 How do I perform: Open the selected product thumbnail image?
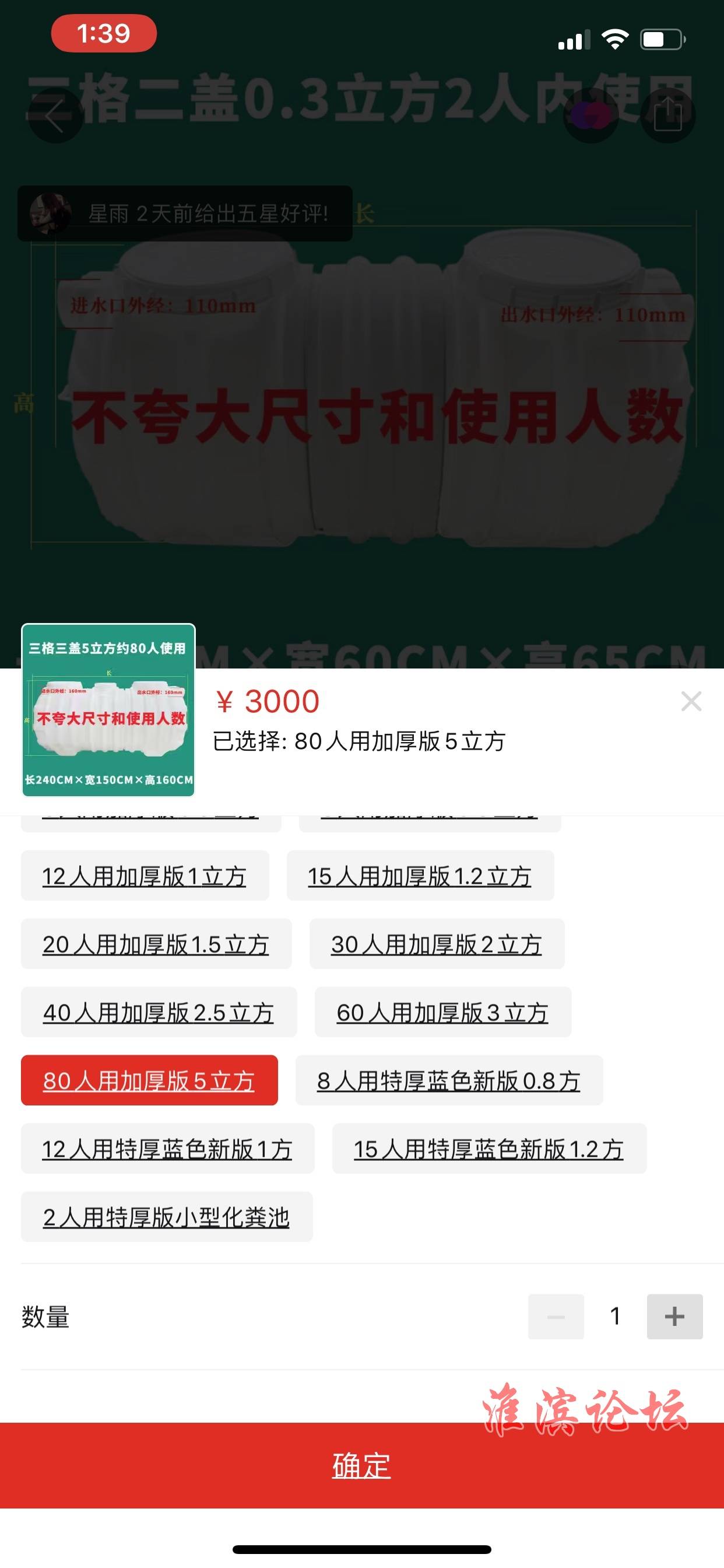108,710
